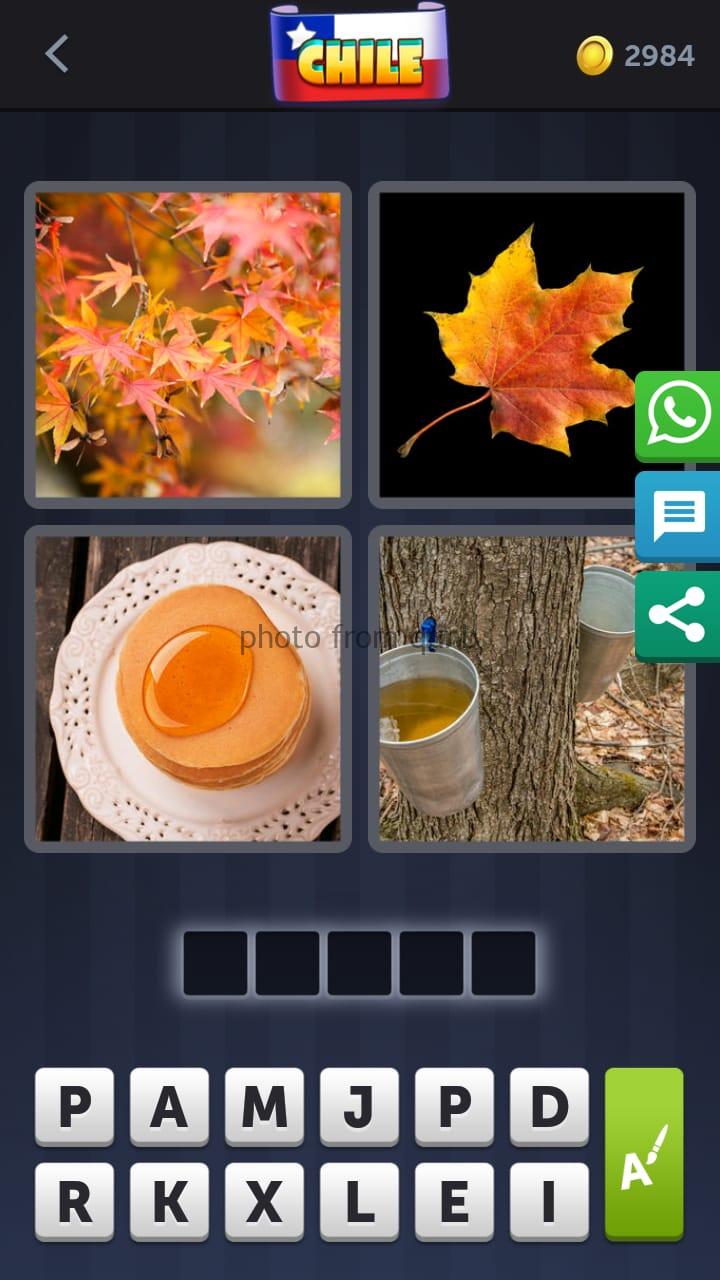Choose the letter X tile

tap(264, 1201)
